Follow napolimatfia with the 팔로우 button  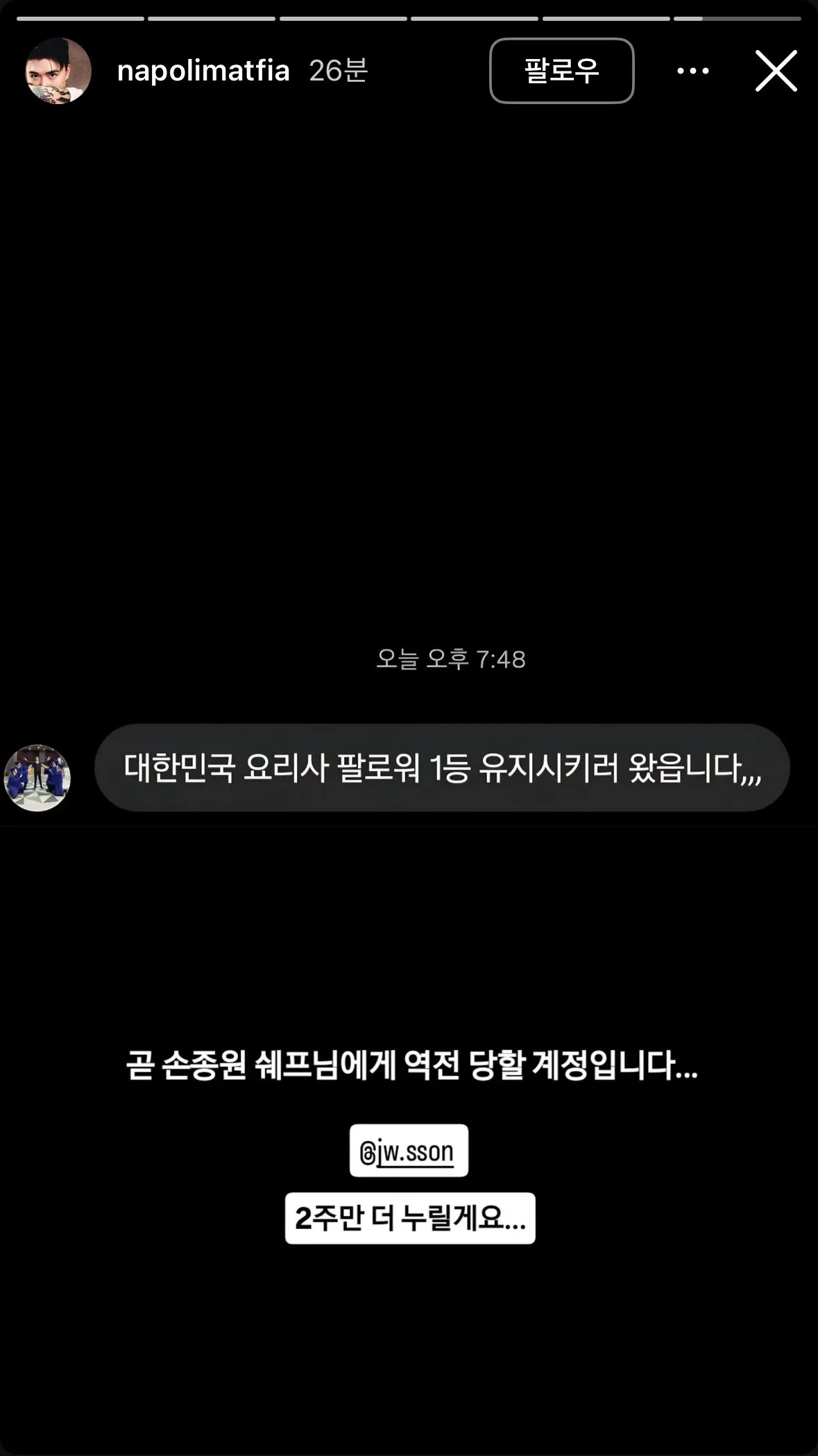pyautogui.click(x=561, y=71)
